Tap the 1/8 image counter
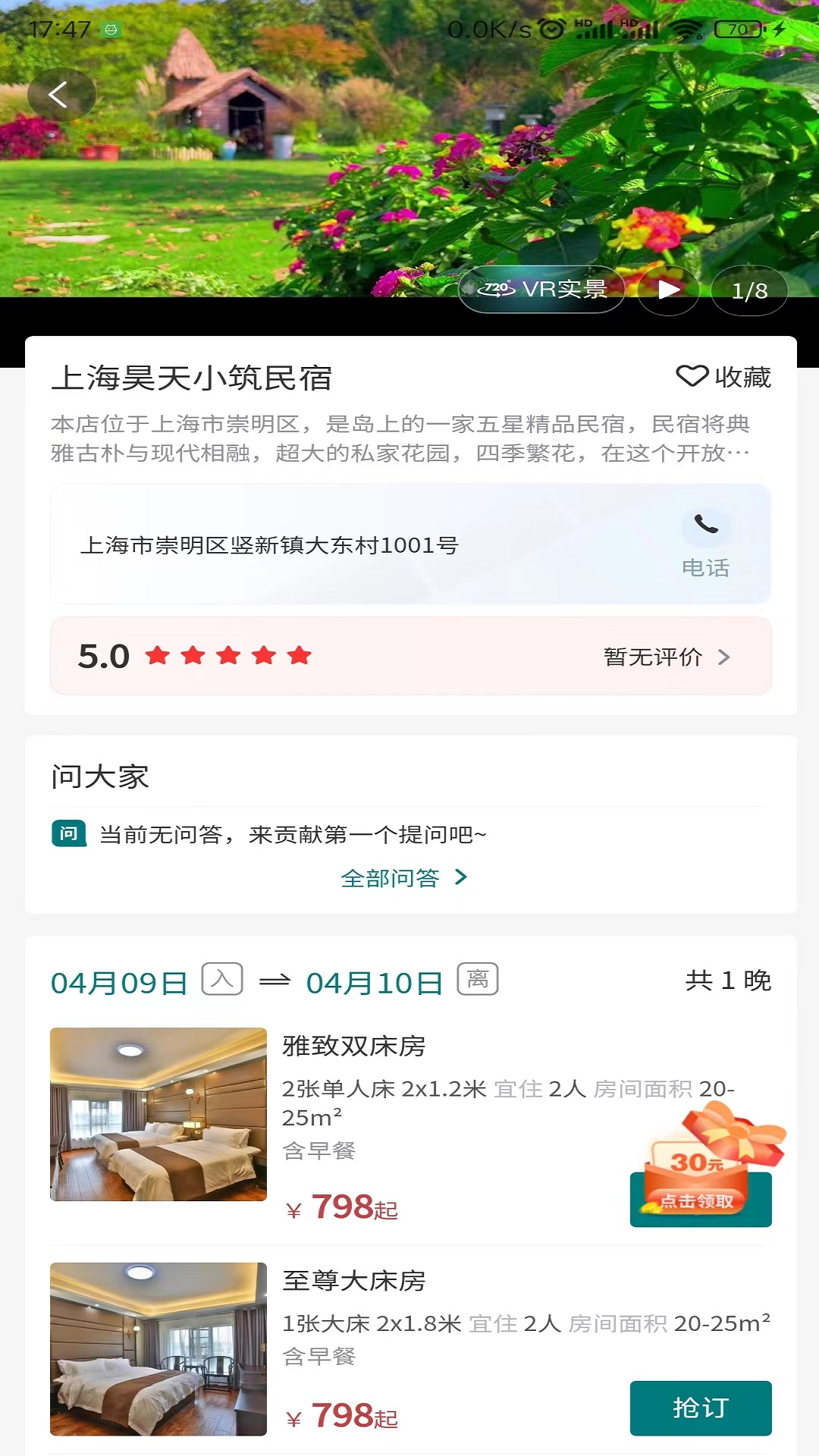 tap(749, 290)
